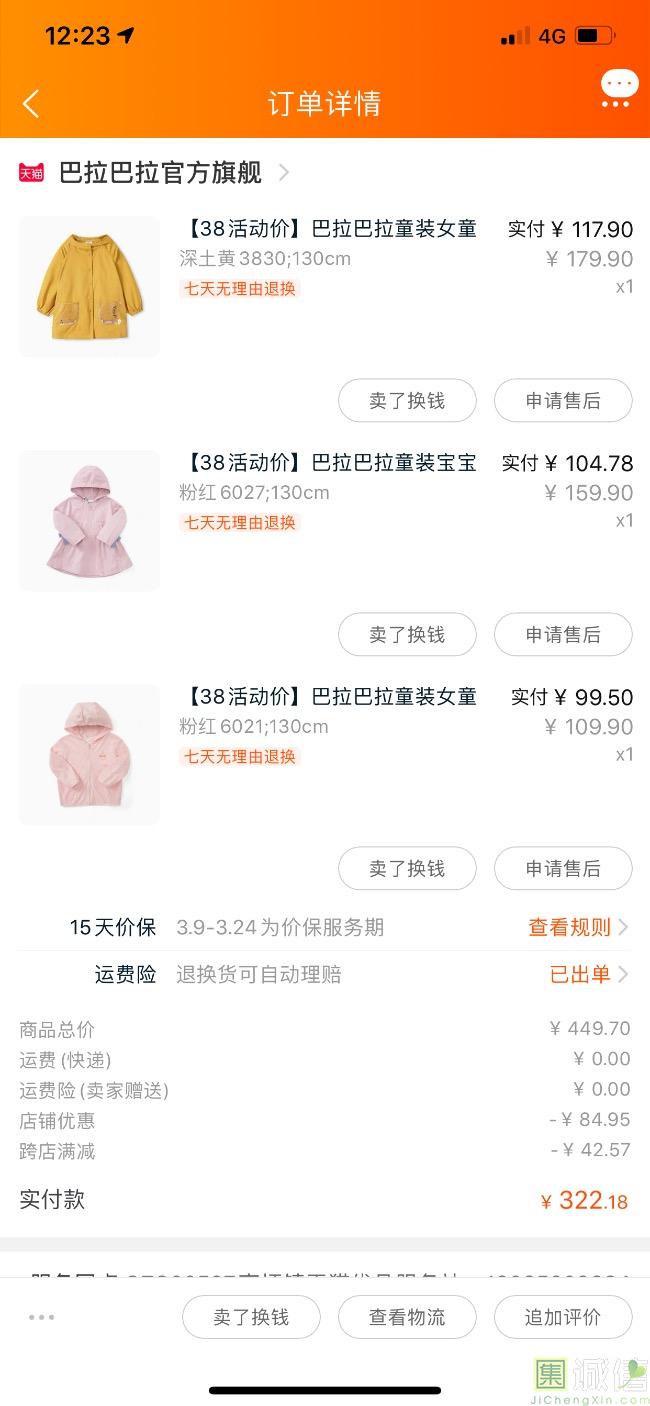Screen dimensions: 650x1406
Task: Request 申请售后 for the yellow coat
Action: coord(563,401)
